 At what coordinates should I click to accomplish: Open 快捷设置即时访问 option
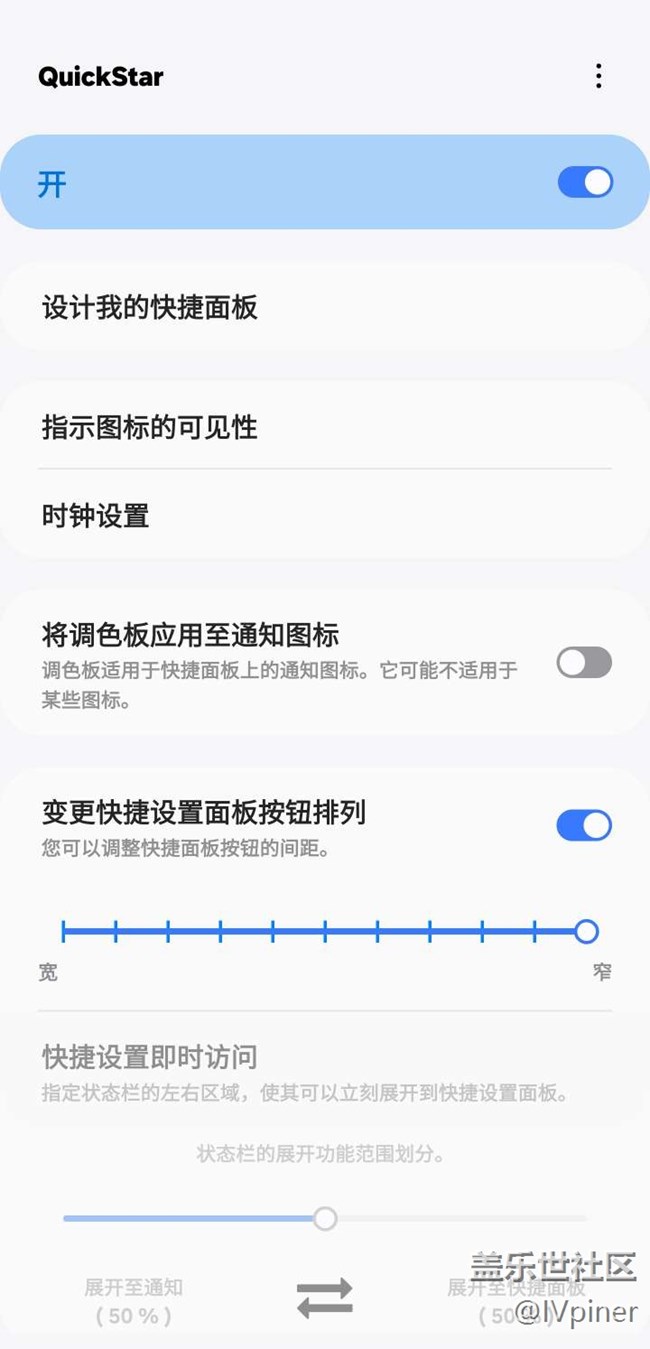pyautogui.click(x=150, y=1057)
